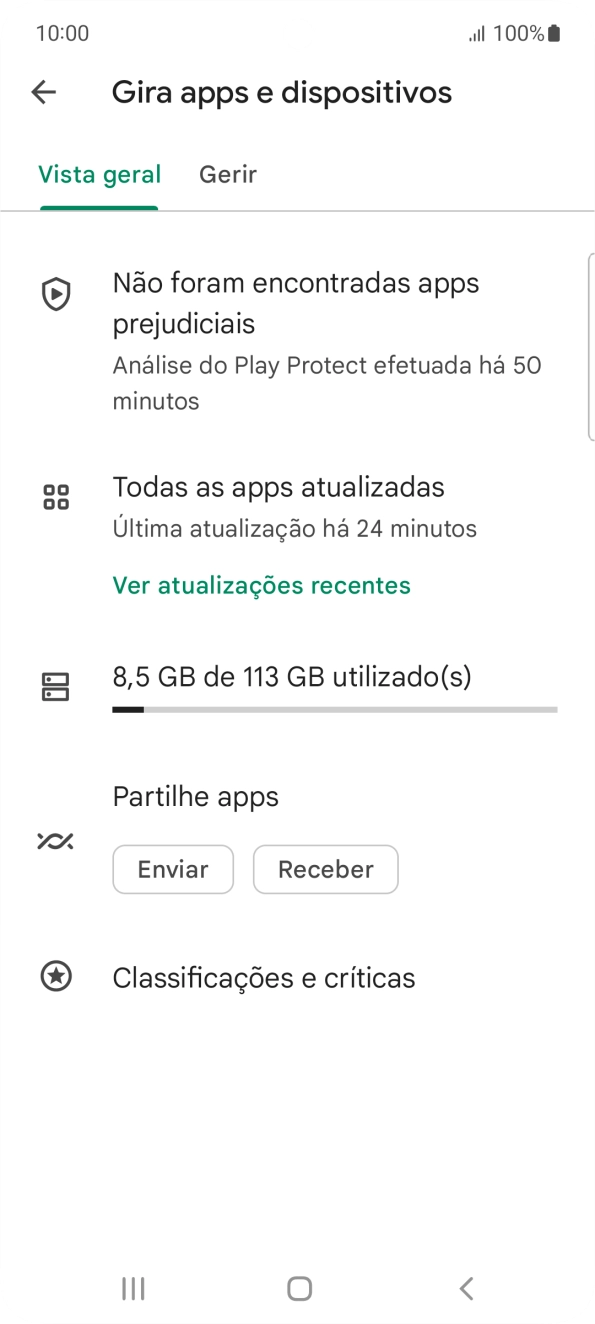Switch to the Gerir tab

tap(228, 175)
